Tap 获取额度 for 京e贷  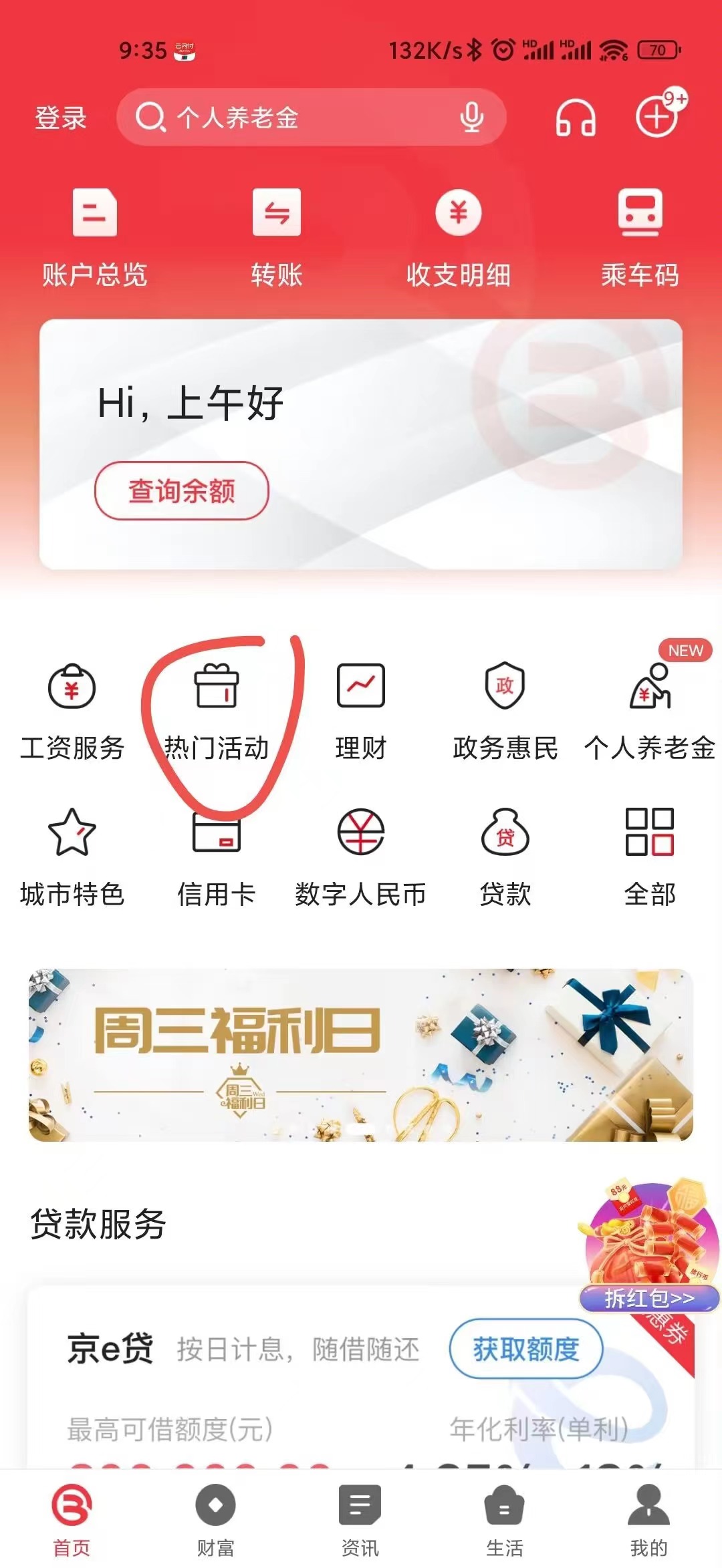[525, 1349]
